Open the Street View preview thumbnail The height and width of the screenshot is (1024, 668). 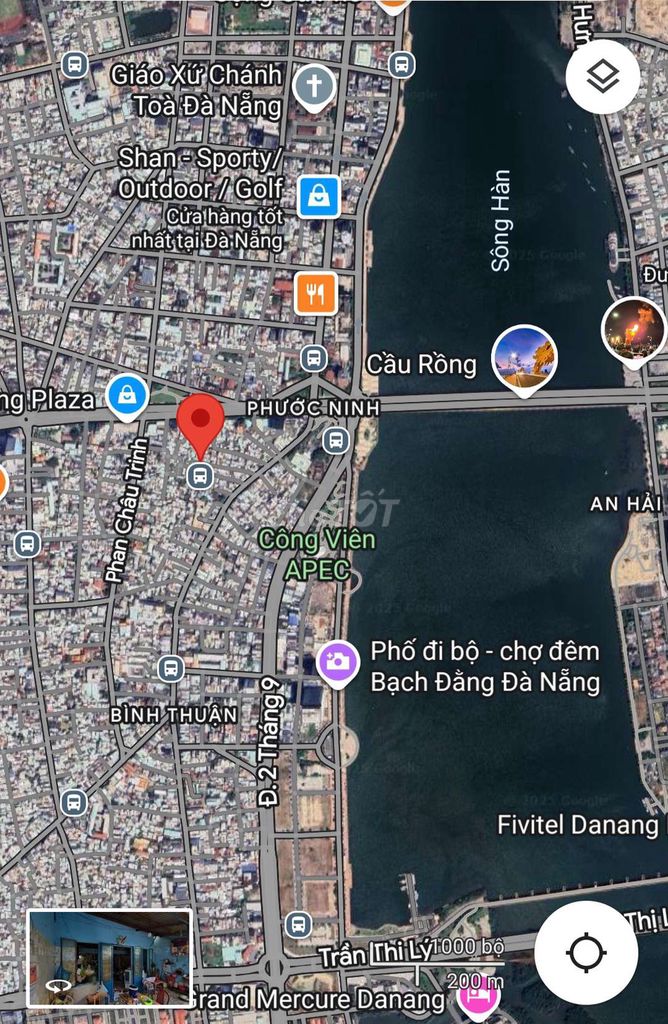pyautogui.click(x=109, y=957)
